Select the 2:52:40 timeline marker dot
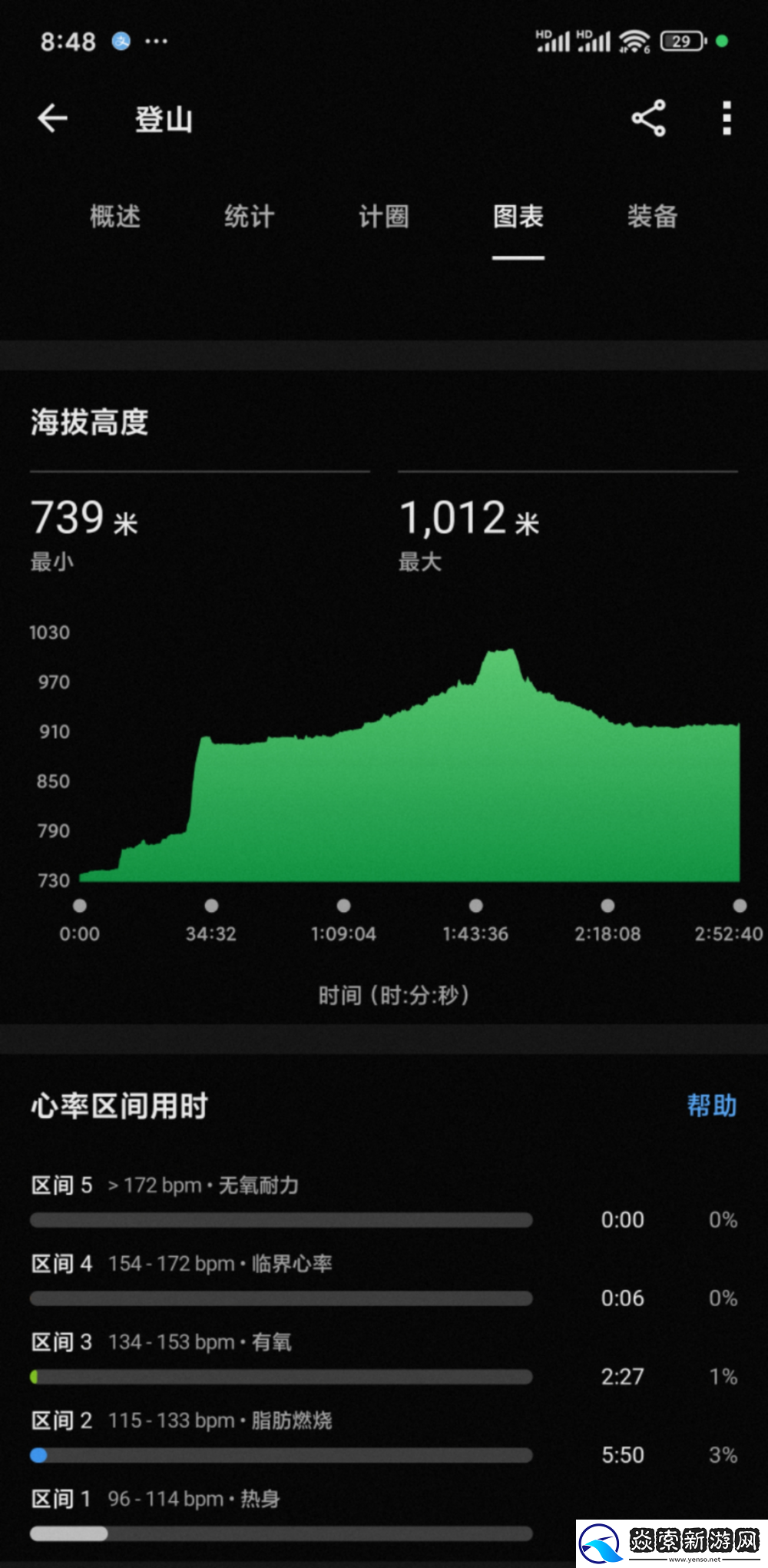The image size is (768, 1568). (x=739, y=906)
